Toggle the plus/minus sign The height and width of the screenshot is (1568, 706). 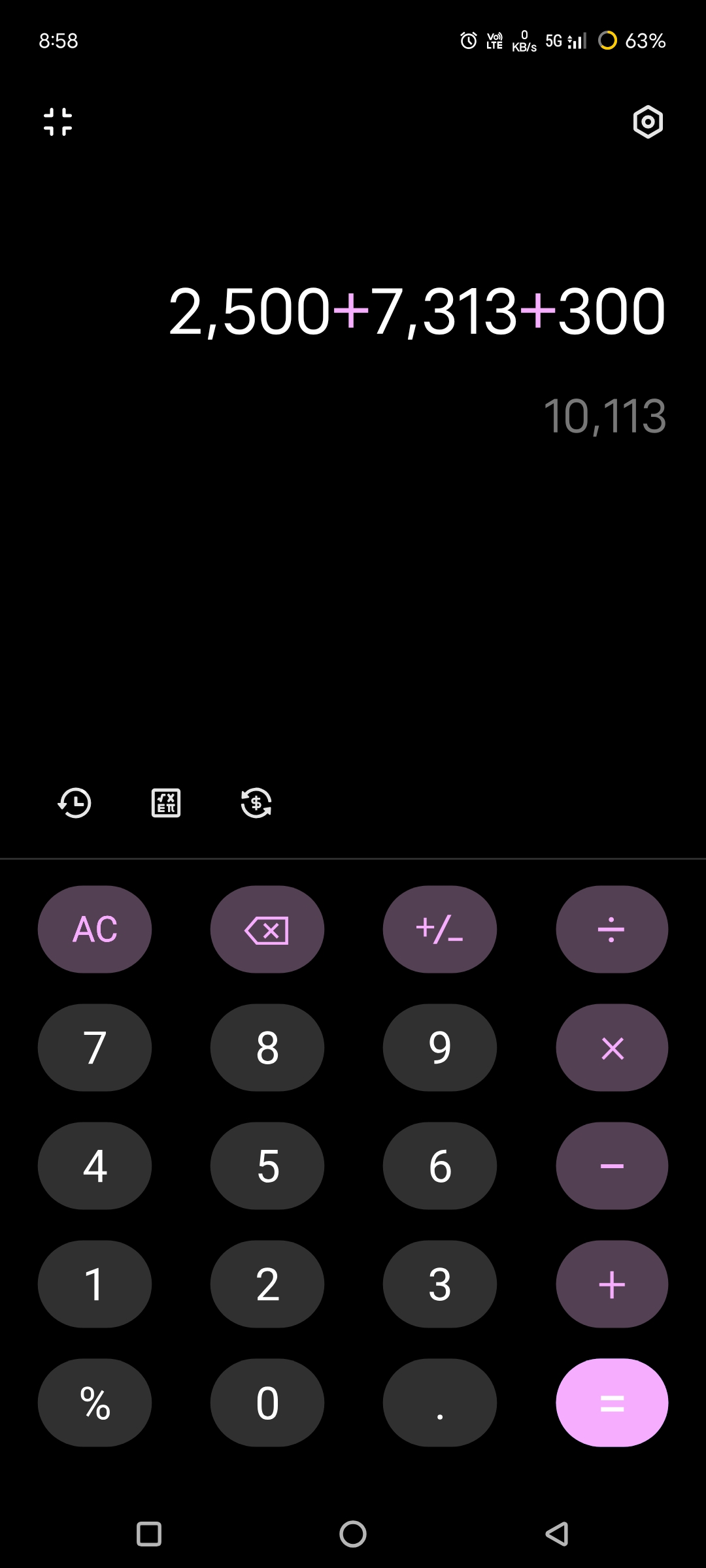[x=439, y=929]
